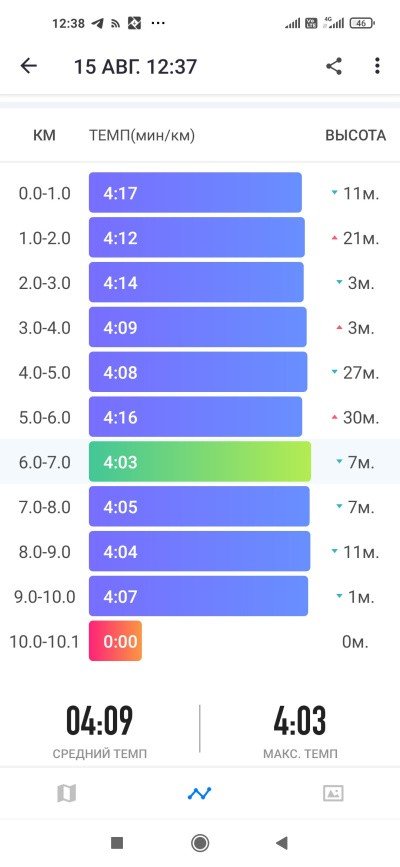
Task: Open the chart statistics tab
Action: 199,794
